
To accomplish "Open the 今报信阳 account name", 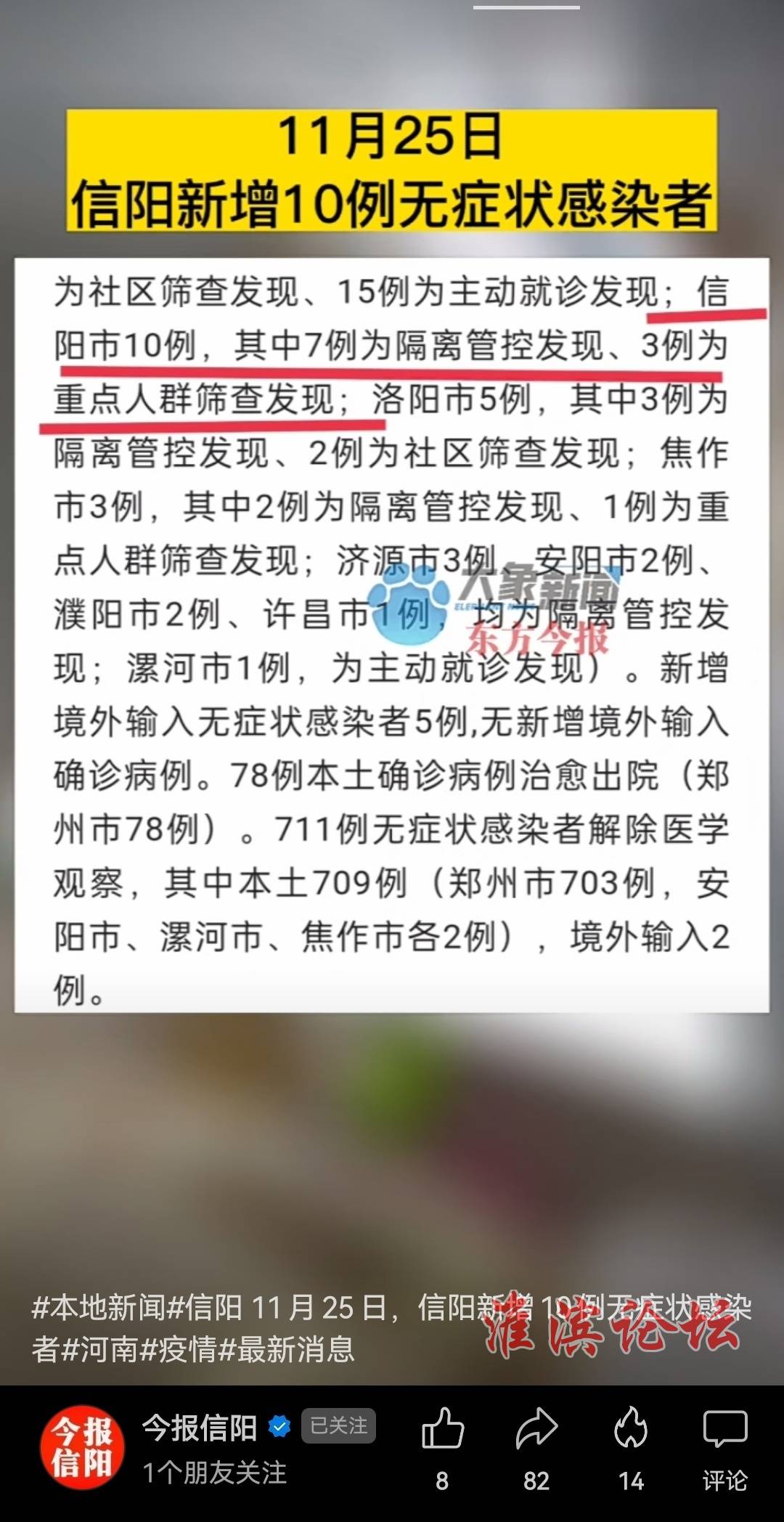I will 200,1427.
